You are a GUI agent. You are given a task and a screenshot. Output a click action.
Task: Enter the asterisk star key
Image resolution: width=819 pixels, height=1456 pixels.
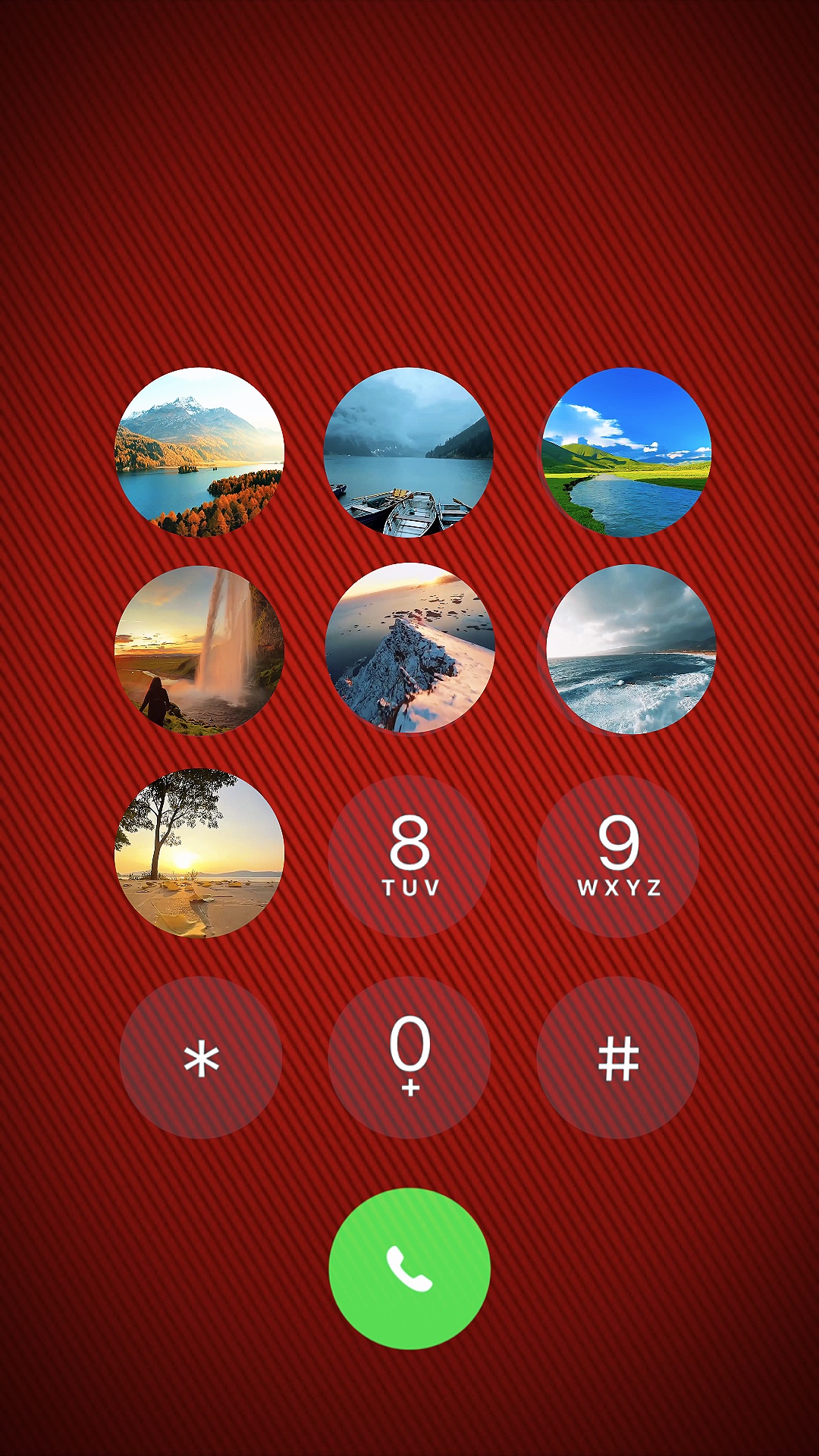click(x=201, y=1057)
